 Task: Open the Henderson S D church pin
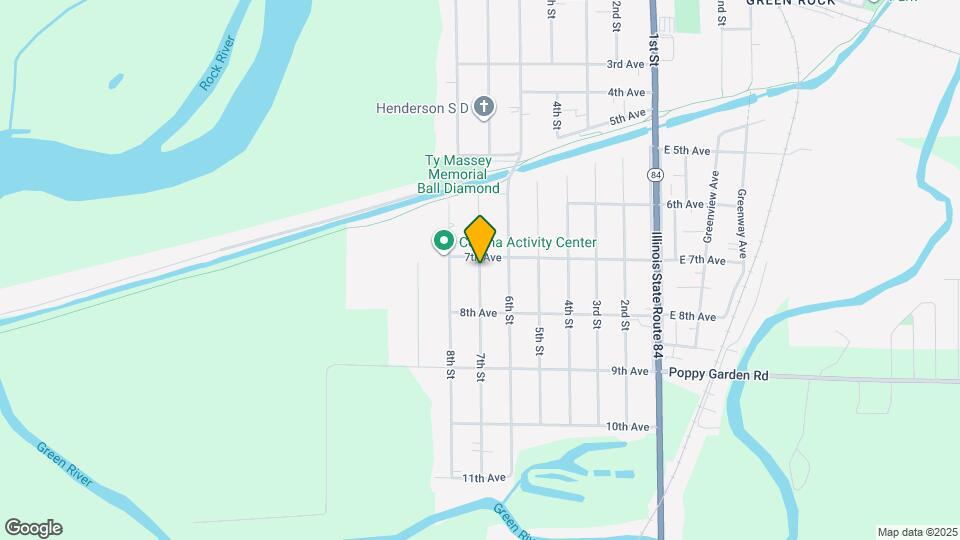click(x=484, y=107)
